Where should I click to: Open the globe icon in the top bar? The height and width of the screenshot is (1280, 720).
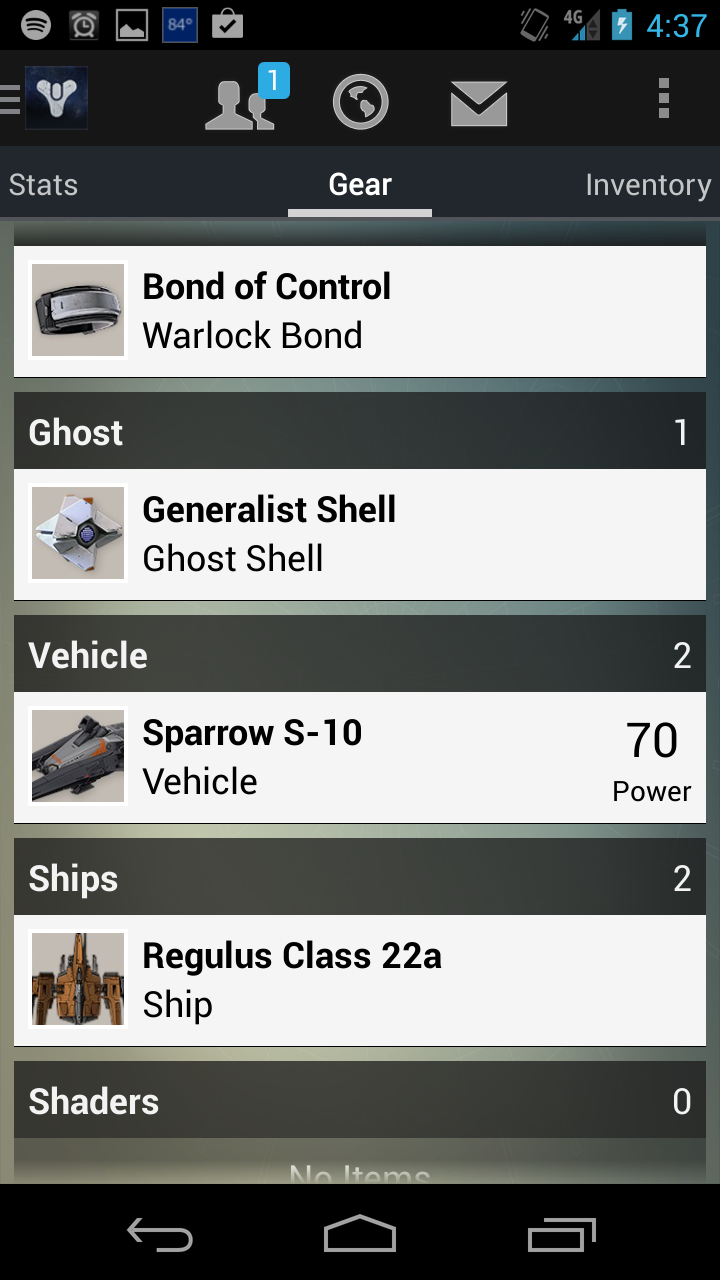click(x=360, y=102)
